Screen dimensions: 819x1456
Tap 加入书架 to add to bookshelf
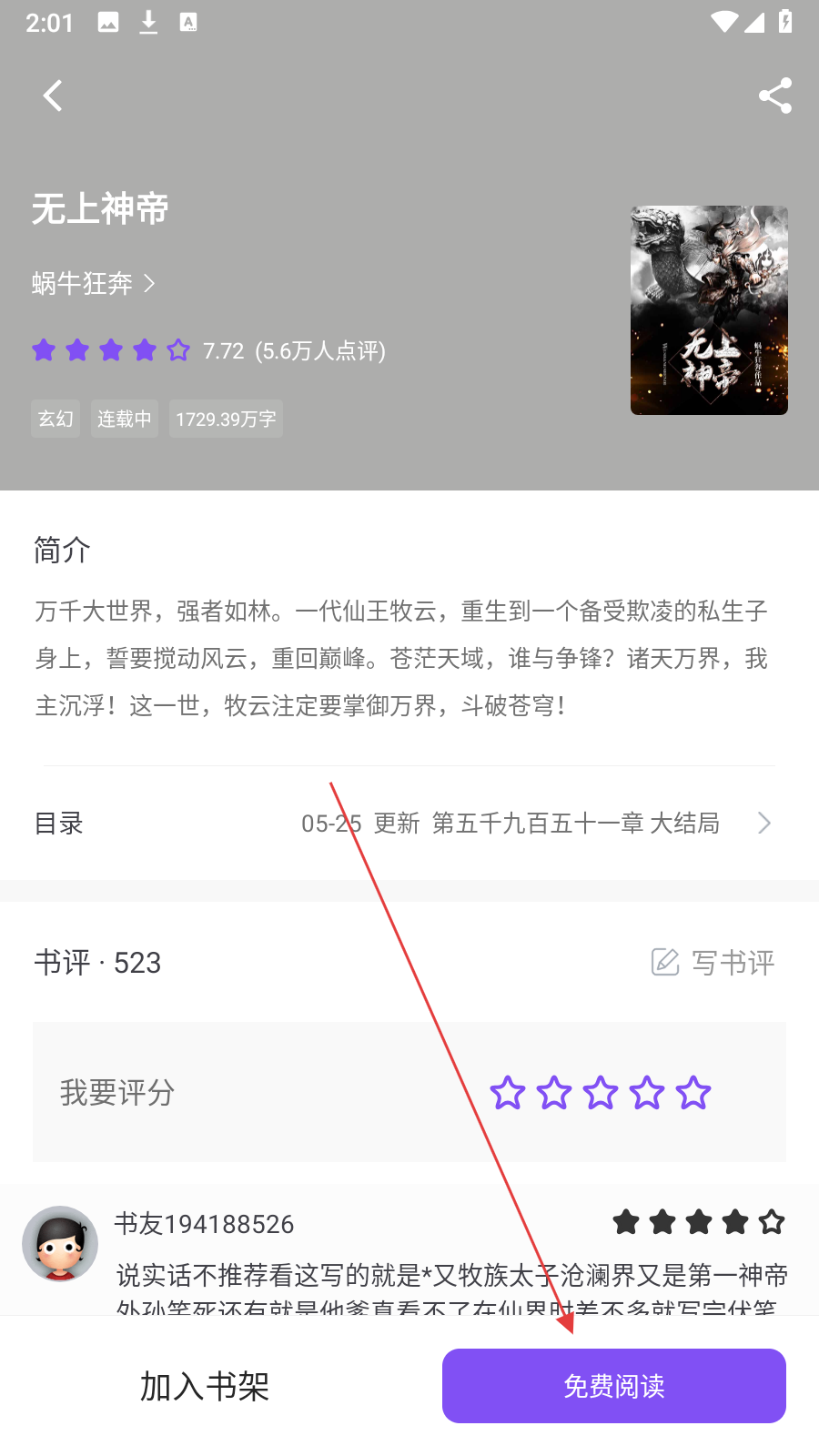[x=205, y=1387]
